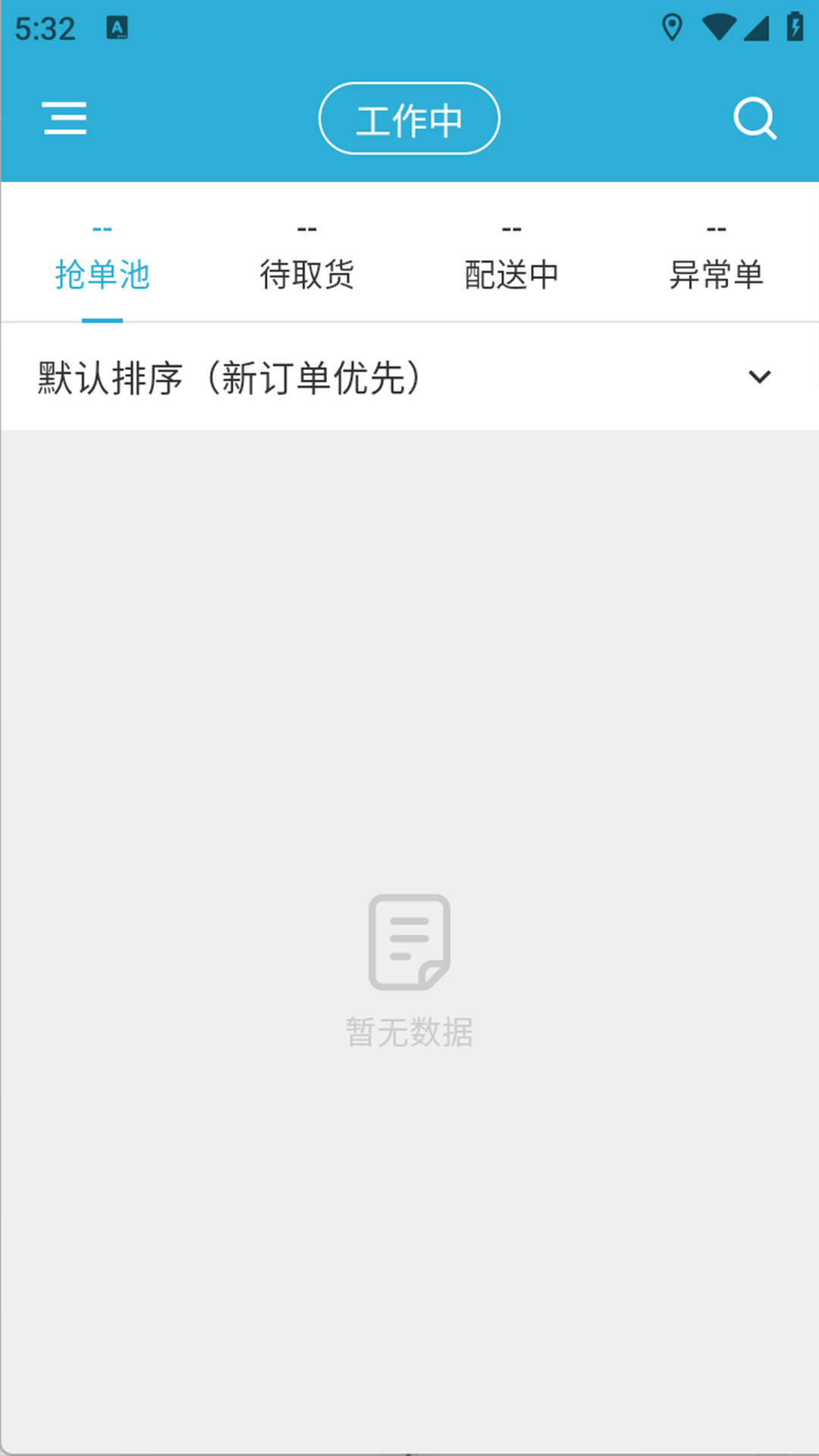Click the empty data document icon

pyautogui.click(x=409, y=943)
